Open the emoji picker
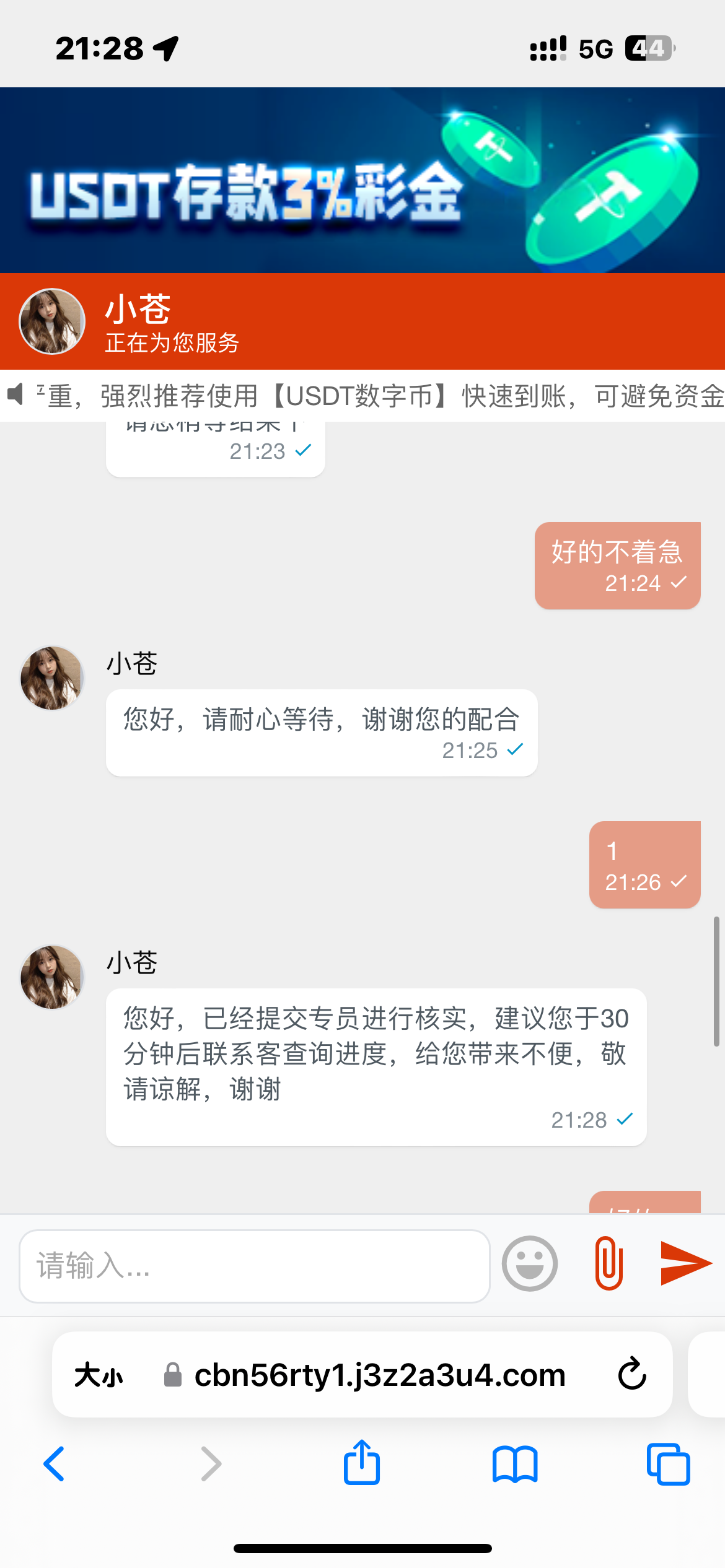Viewport: 725px width, 1568px height. 529,1263
